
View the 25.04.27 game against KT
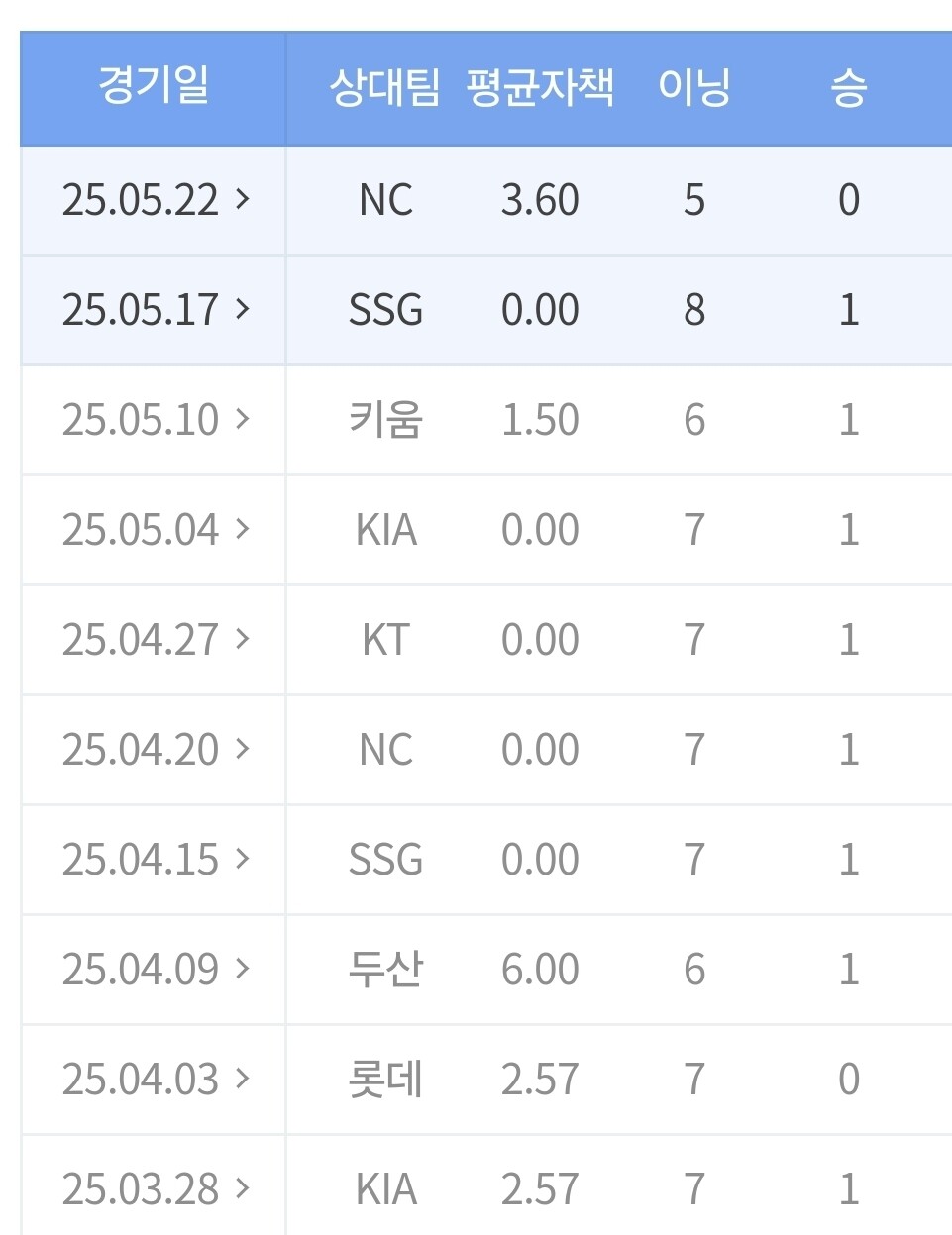(155, 640)
